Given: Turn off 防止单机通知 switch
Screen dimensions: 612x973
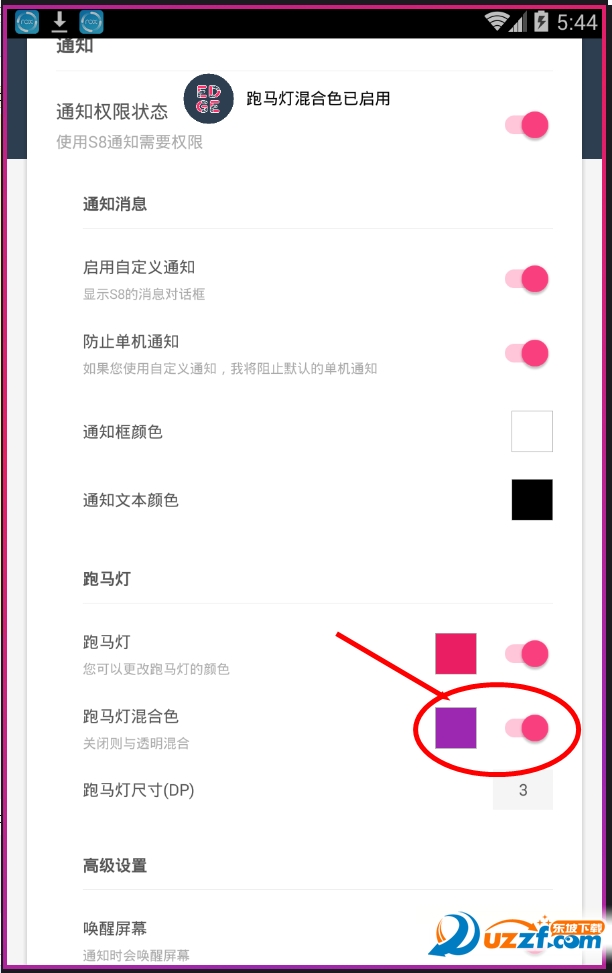Looking at the screenshot, I should click(x=528, y=353).
